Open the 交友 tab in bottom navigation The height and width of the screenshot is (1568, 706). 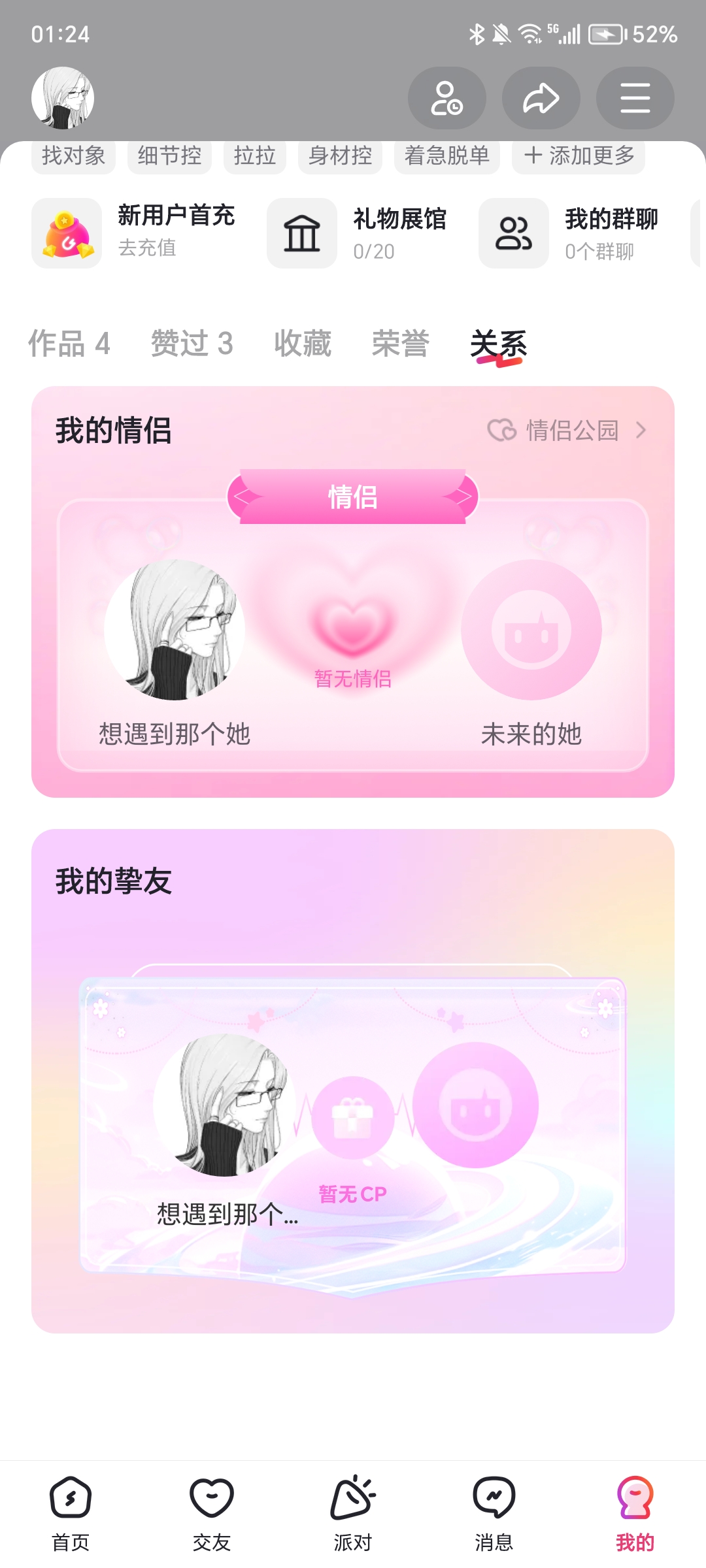point(212,1514)
